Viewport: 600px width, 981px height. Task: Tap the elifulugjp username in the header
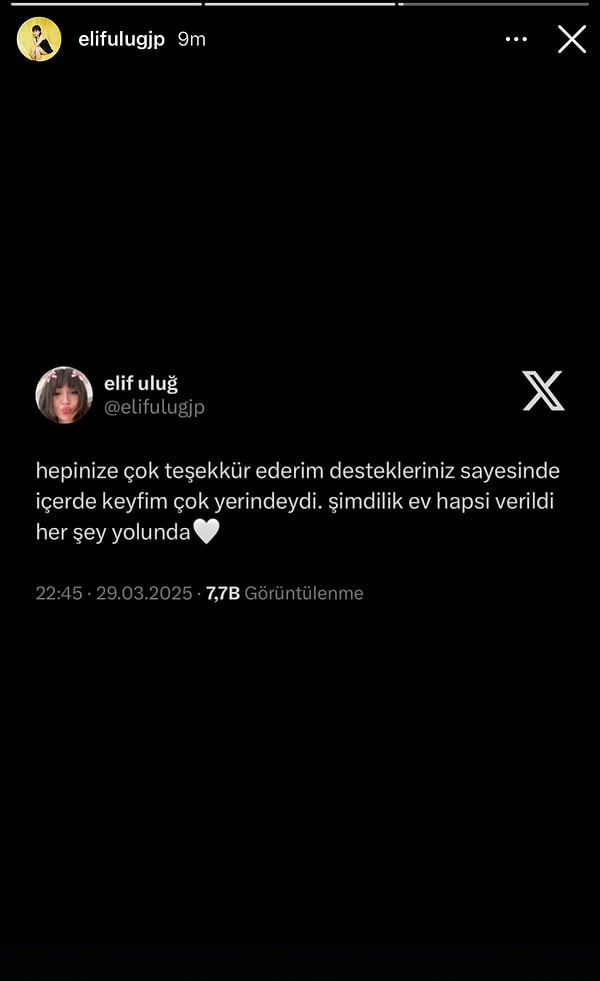(x=121, y=39)
